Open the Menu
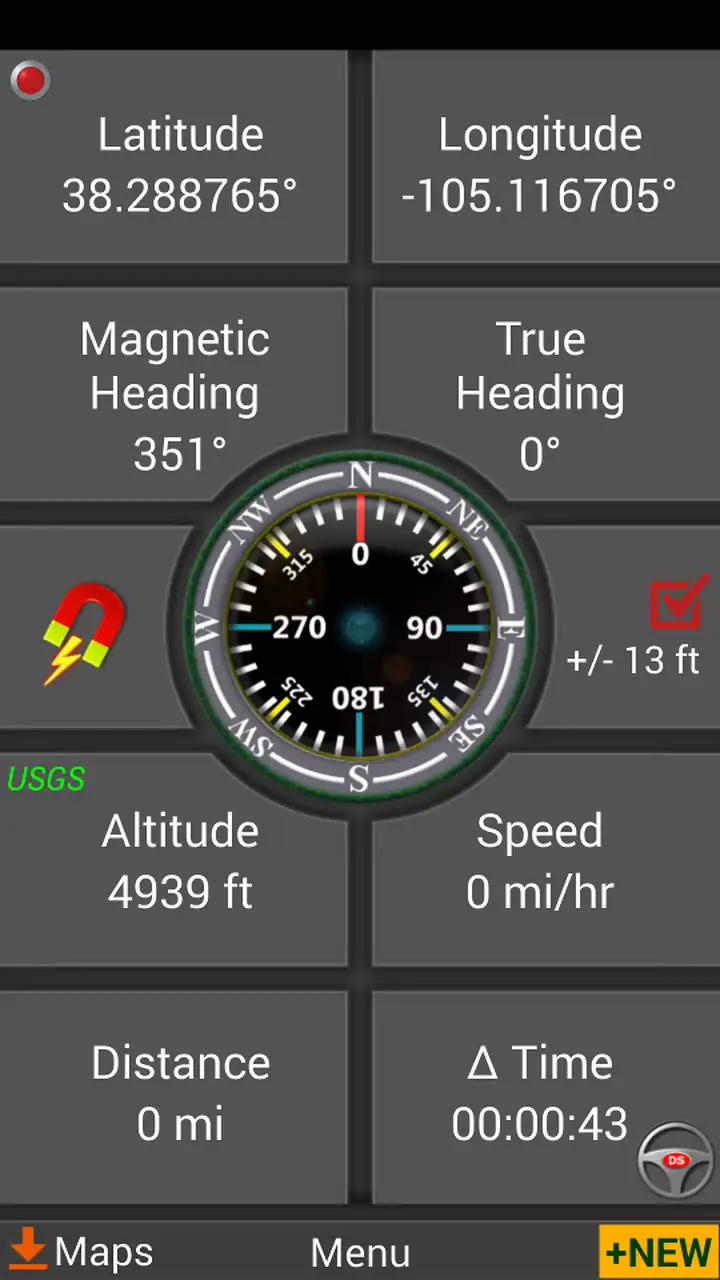The image size is (720, 1280). click(360, 1252)
